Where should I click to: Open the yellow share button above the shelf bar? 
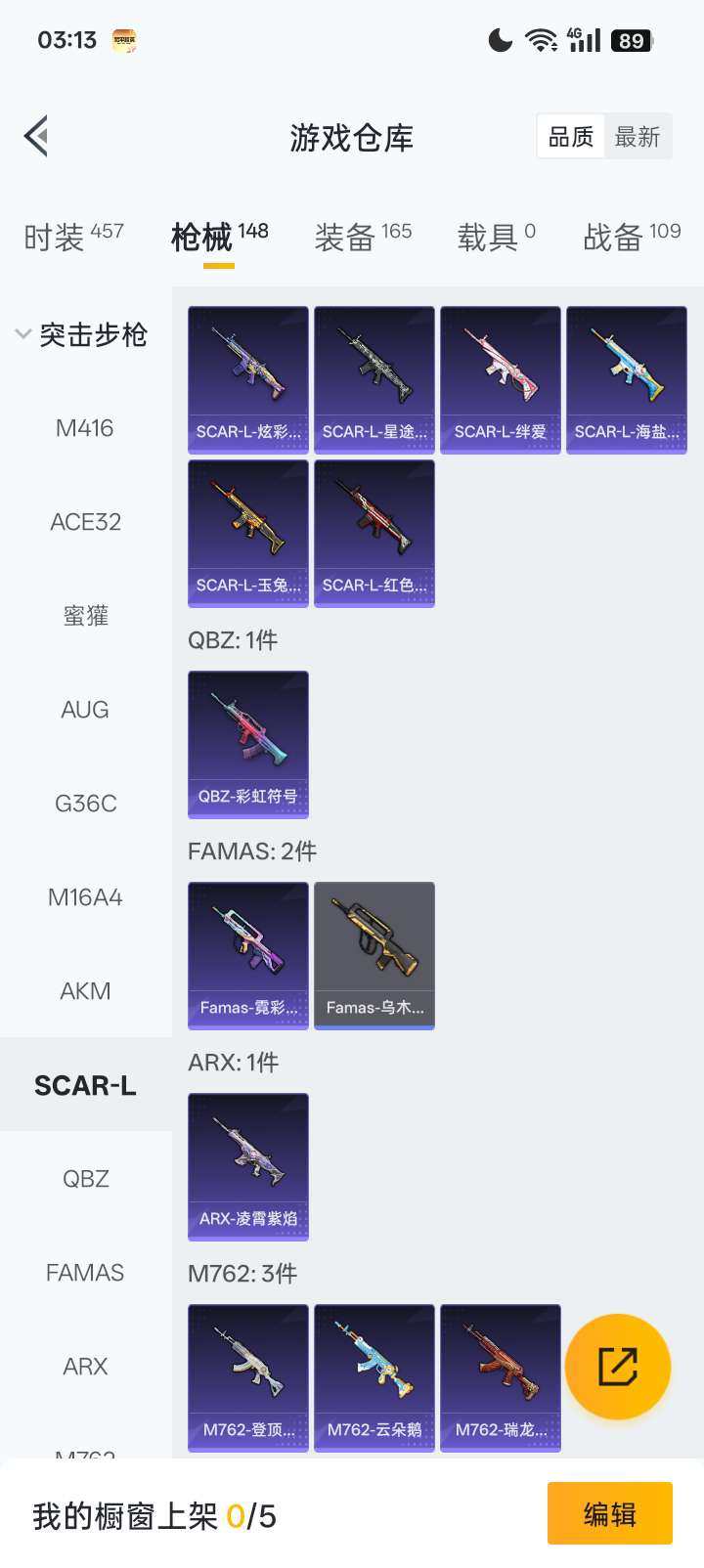tap(618, 1366)
